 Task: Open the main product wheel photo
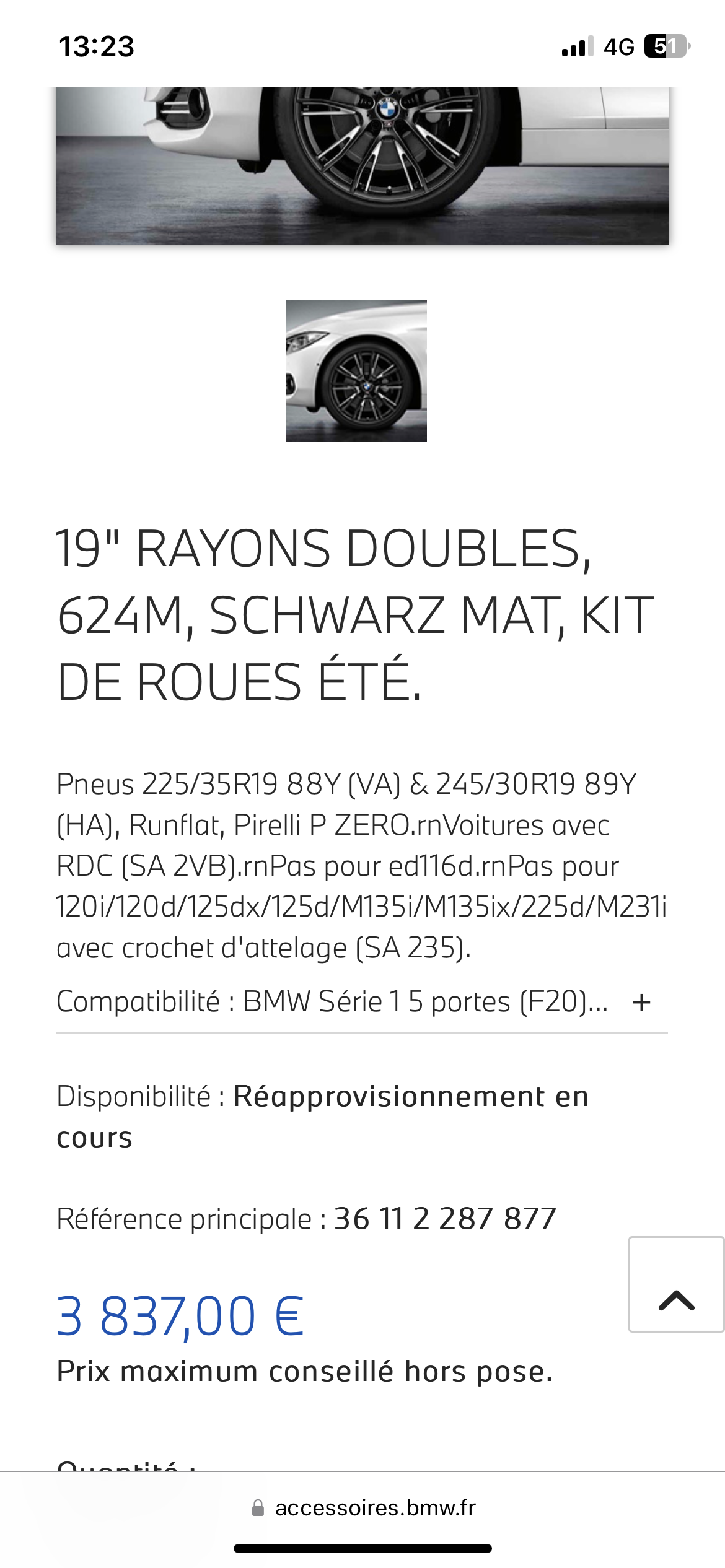362,165
